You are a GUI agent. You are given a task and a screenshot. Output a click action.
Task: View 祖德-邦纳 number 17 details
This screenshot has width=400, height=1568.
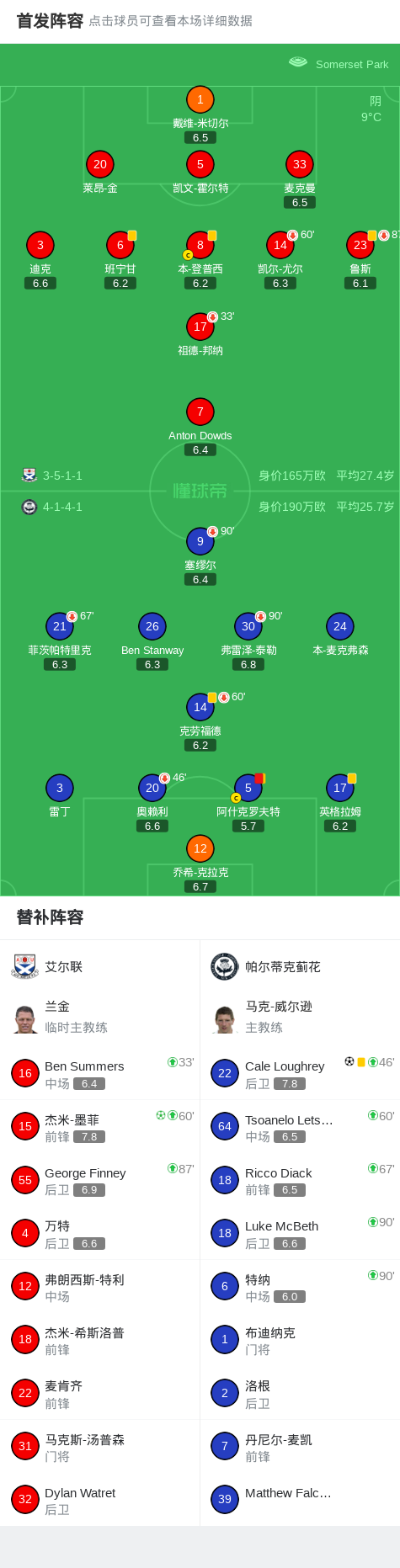pyautogui.click(x=200, y=334)
